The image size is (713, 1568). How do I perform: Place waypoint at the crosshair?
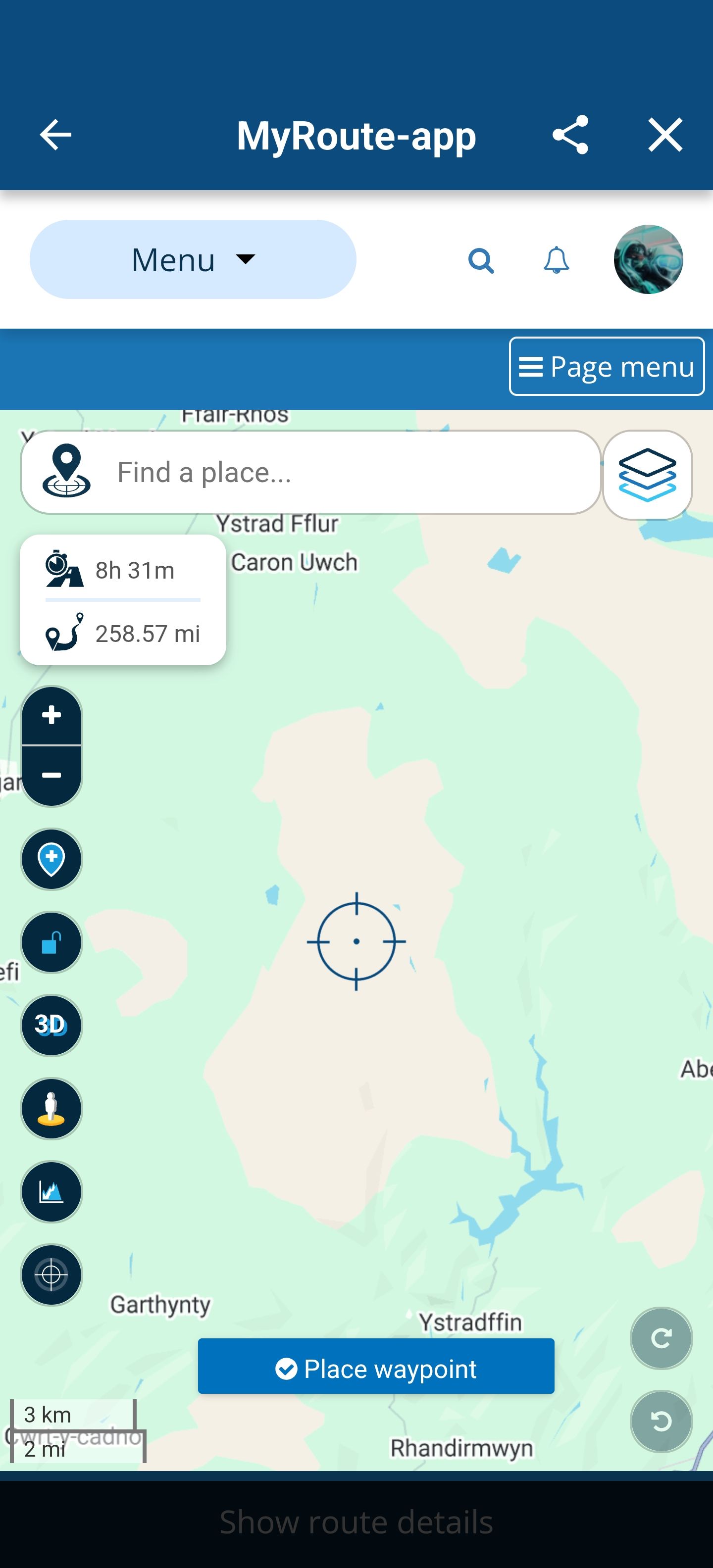(376, 1369)
